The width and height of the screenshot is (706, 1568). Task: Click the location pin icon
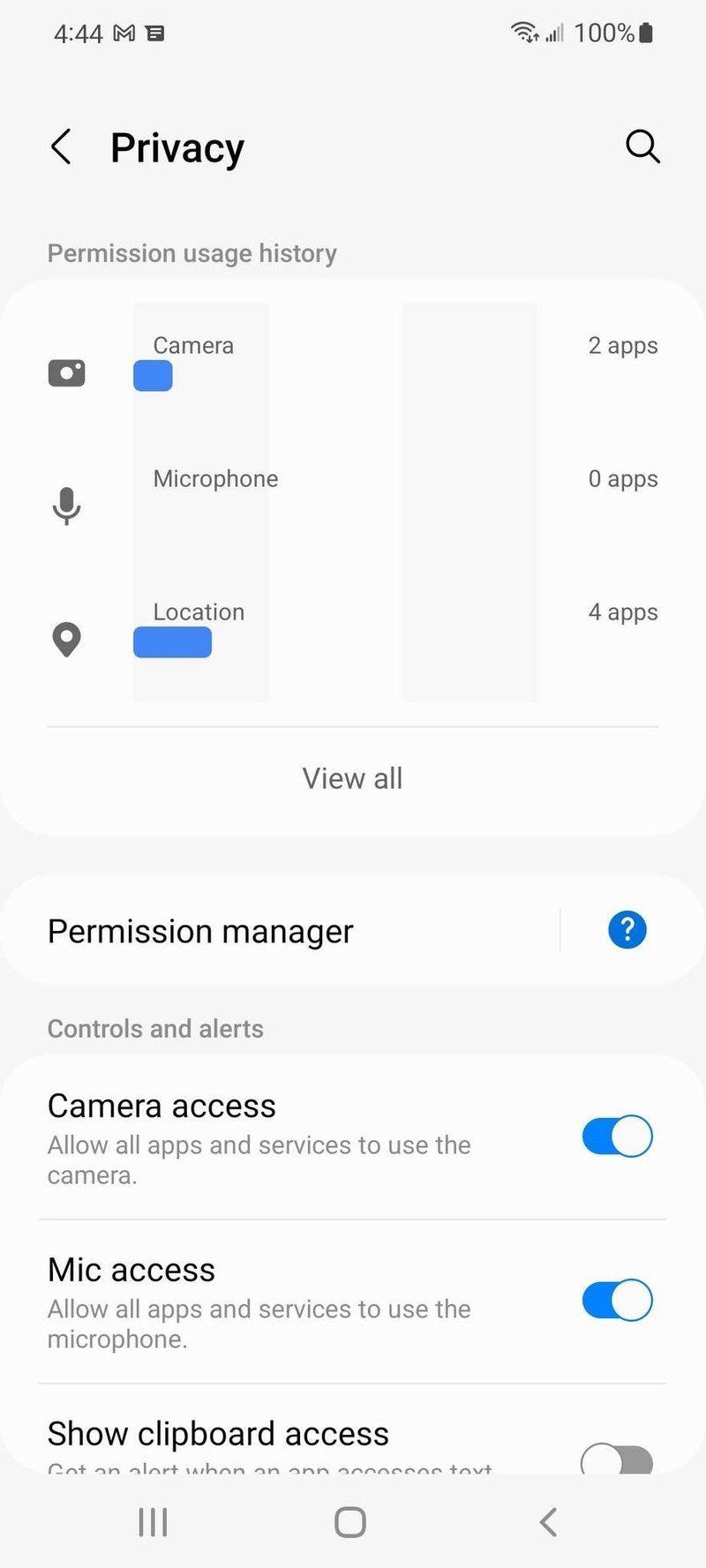[67, 639]
